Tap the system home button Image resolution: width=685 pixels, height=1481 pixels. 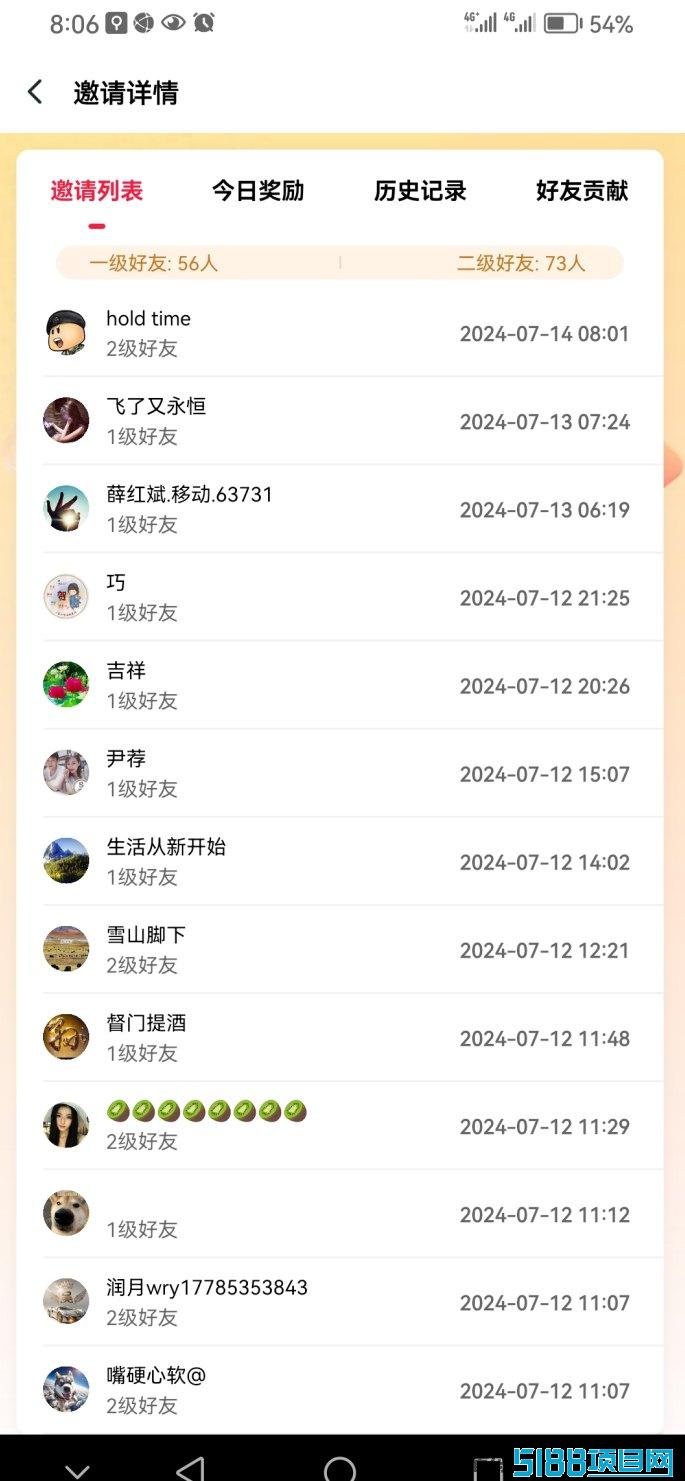click(x=340, y=1469)
